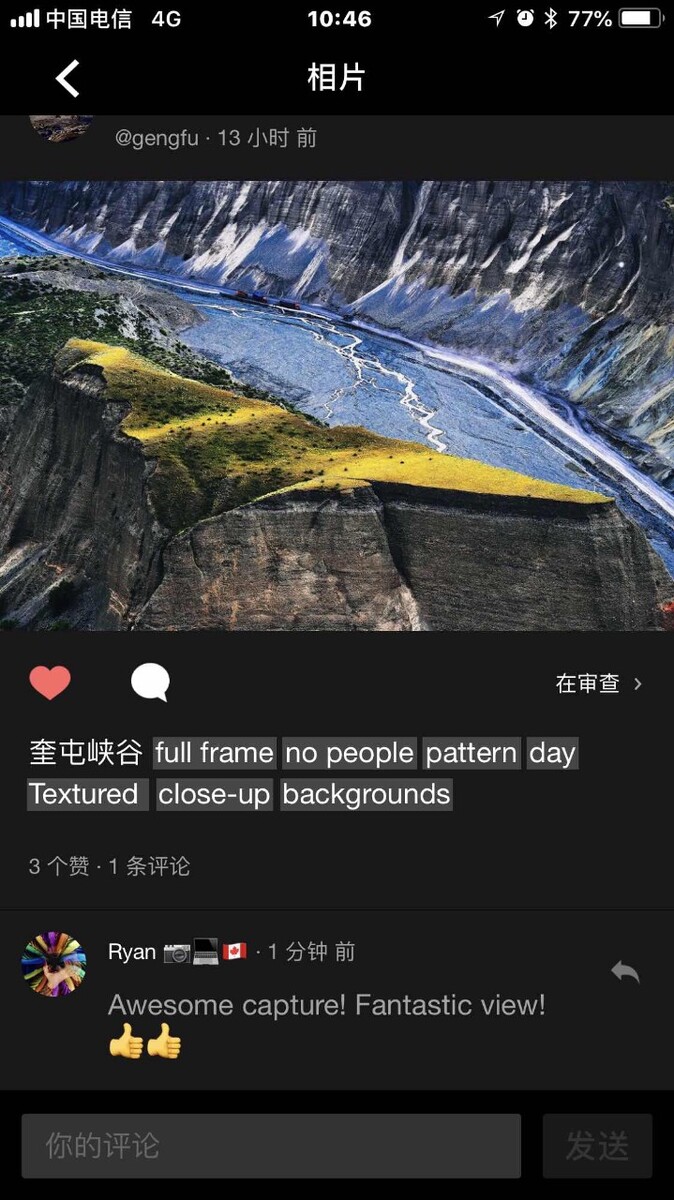Image resolution: width=674 pixels, height=1200 pixels.
Task: Open comments via the speech bubble icon
Action: click(150, 683)
